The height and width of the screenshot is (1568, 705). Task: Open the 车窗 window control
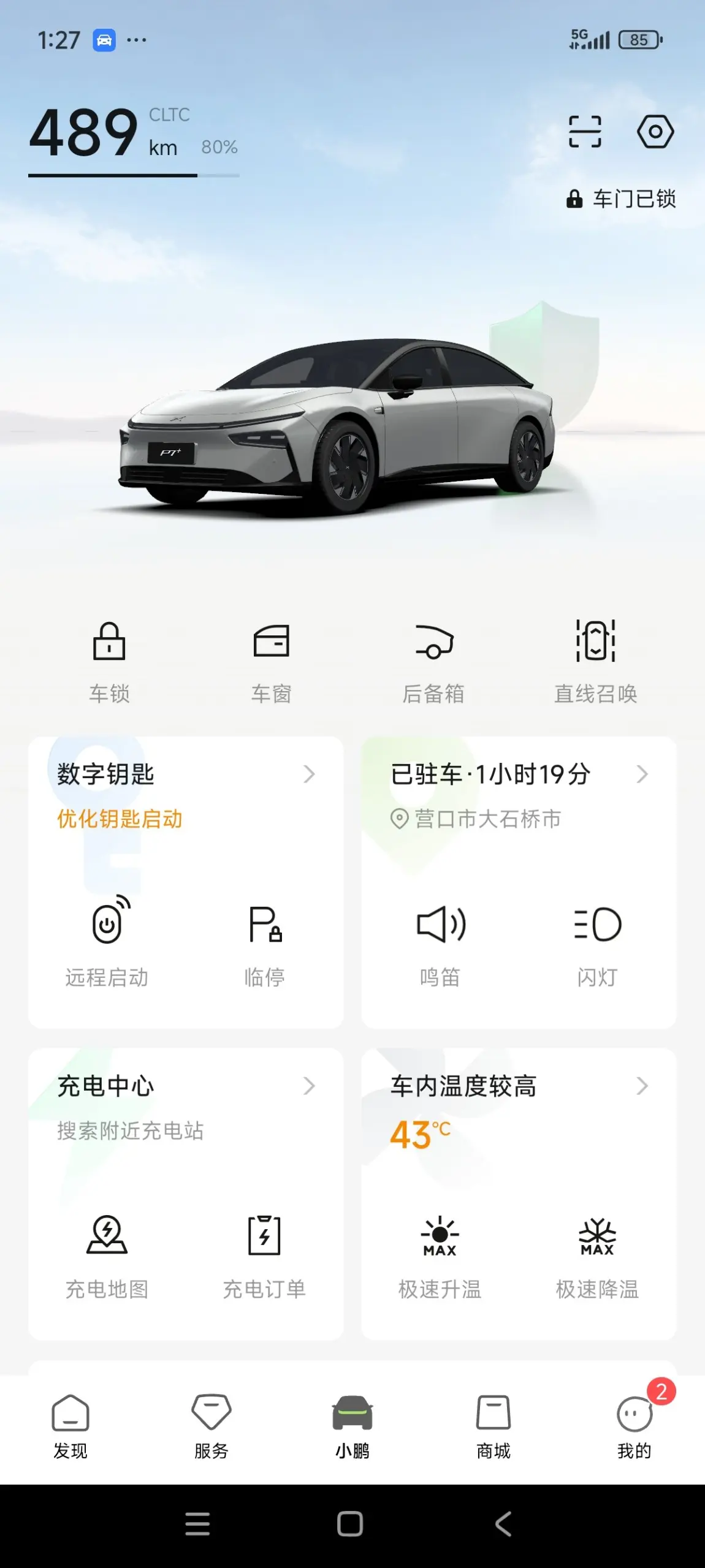tap(271, 661)
